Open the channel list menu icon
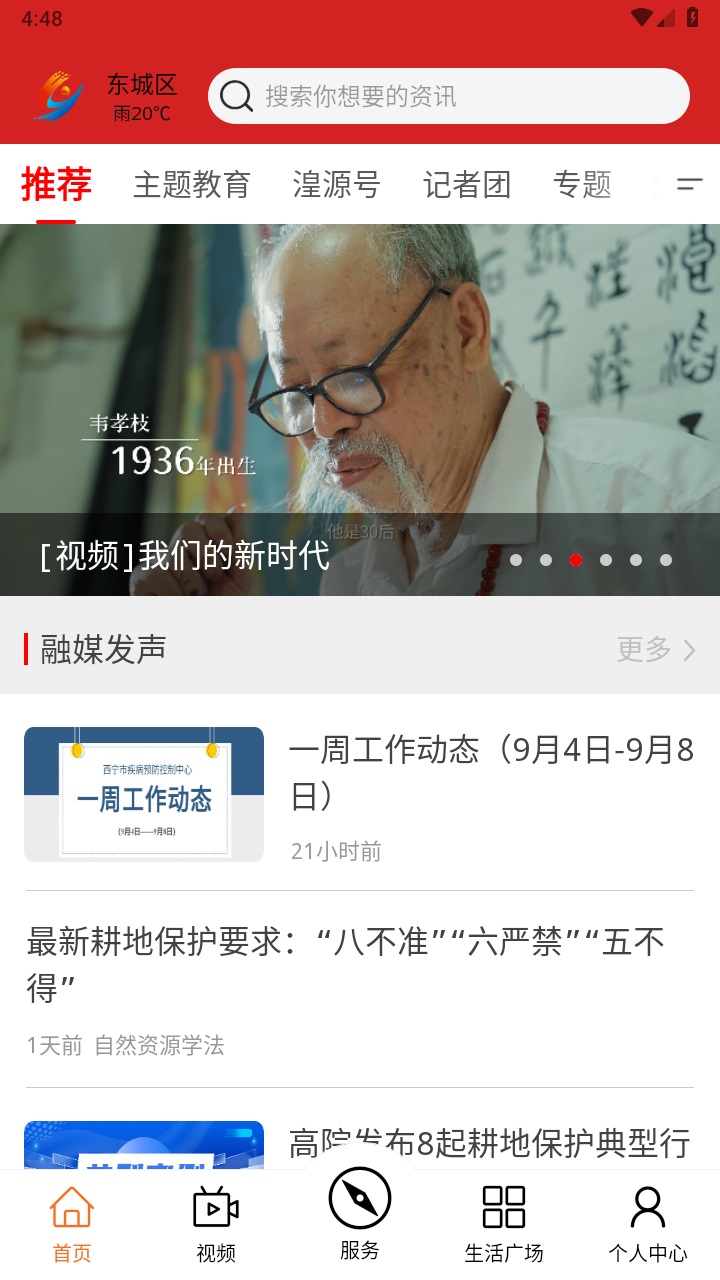 690,185
